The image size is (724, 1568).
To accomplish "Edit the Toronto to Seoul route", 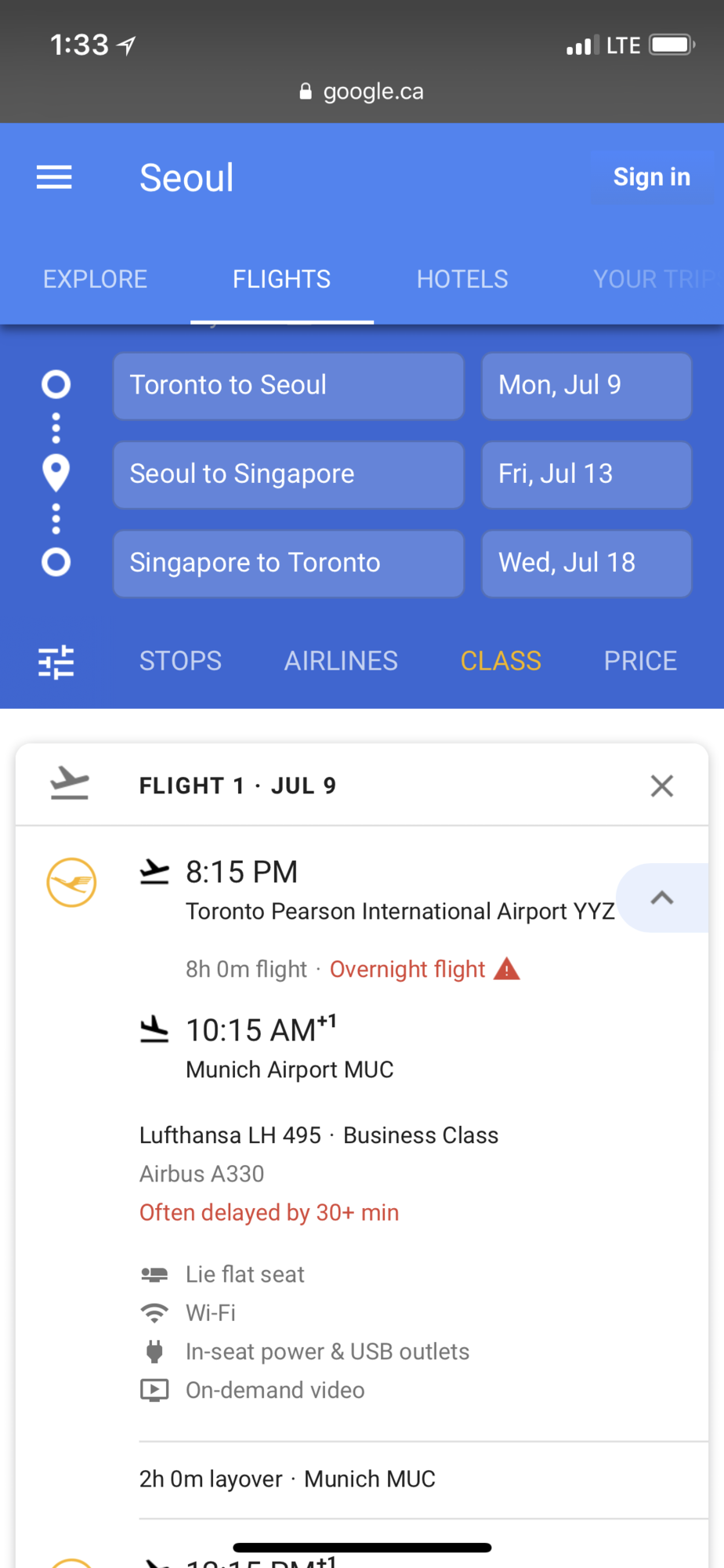I will (x=288, y=386).
